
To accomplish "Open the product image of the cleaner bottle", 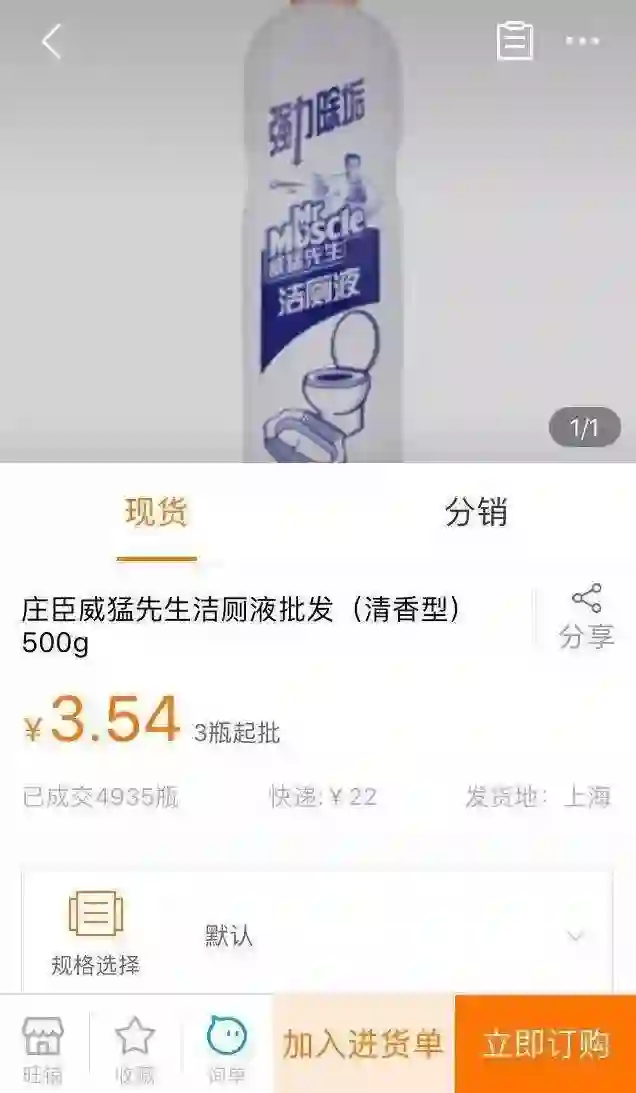I will (318, 250).
